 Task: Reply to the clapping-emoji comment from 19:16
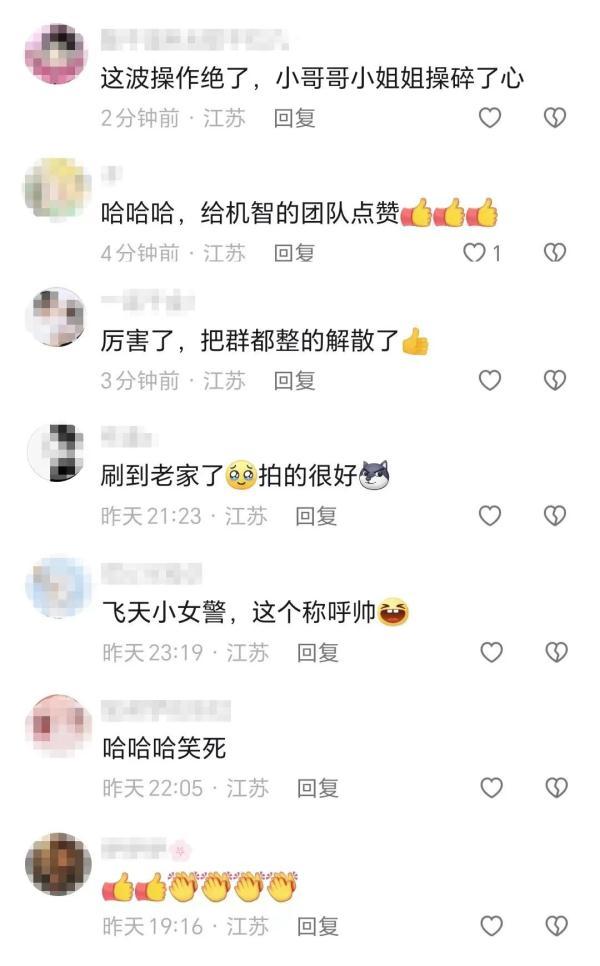318,925
